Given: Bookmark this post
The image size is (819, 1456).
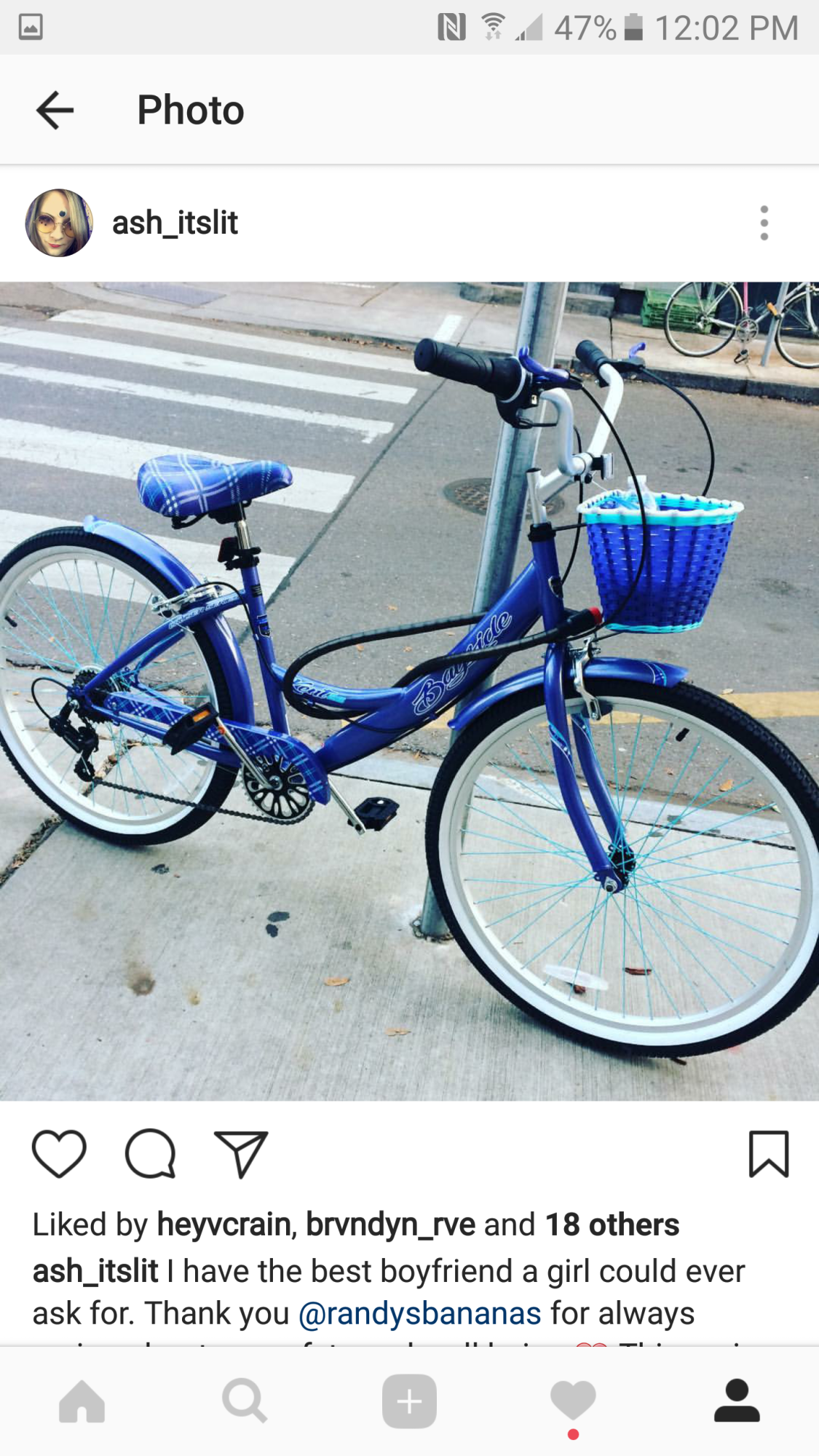Looking at the screenshot, I should [768, 1154].
